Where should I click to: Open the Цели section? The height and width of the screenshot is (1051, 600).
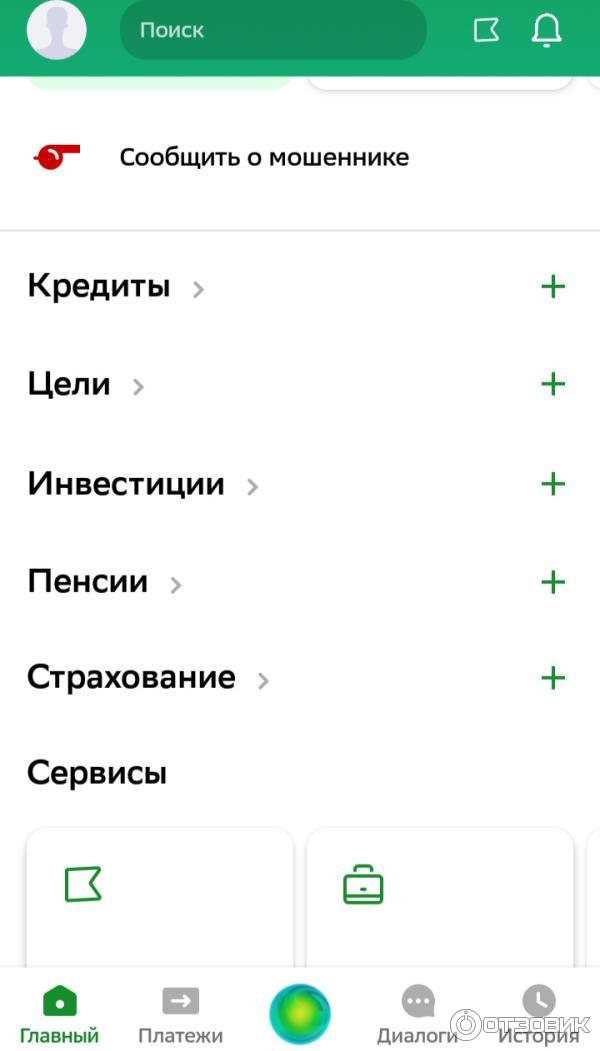[x=70, y=385]
